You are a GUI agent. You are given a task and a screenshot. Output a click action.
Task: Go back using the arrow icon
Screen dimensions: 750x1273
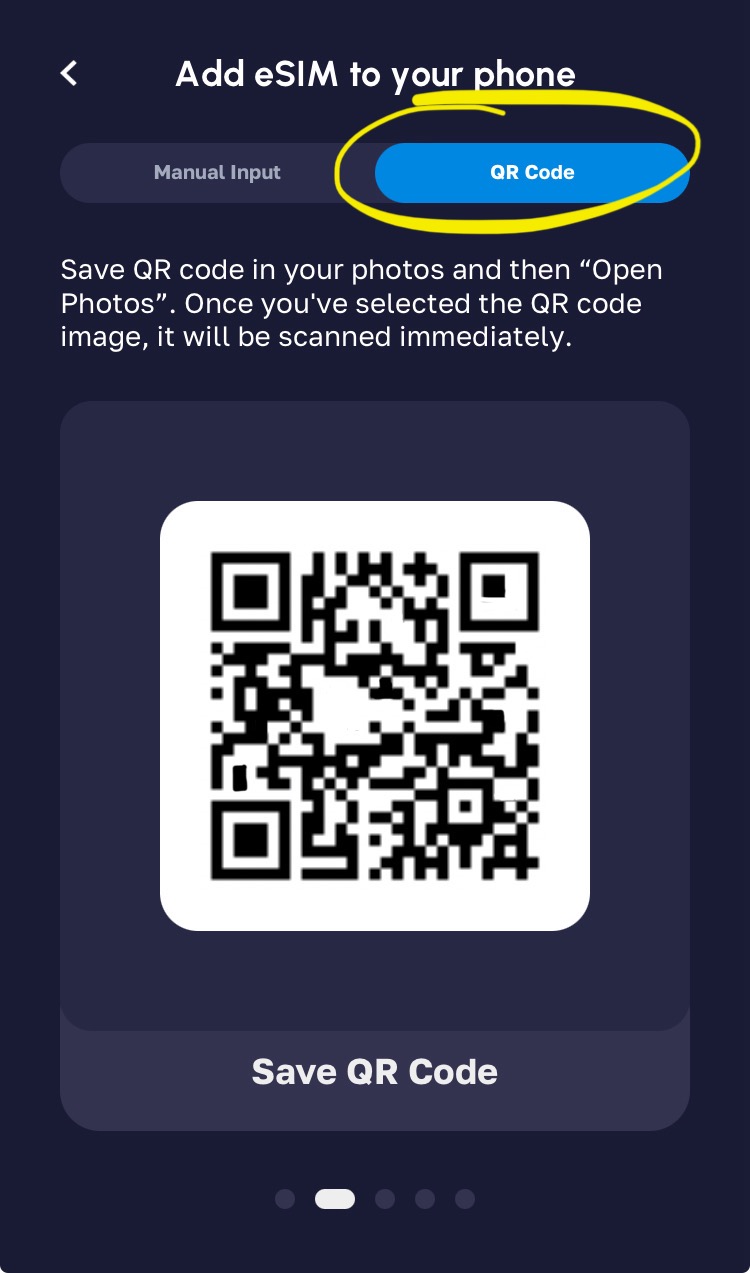click(69, 73)
